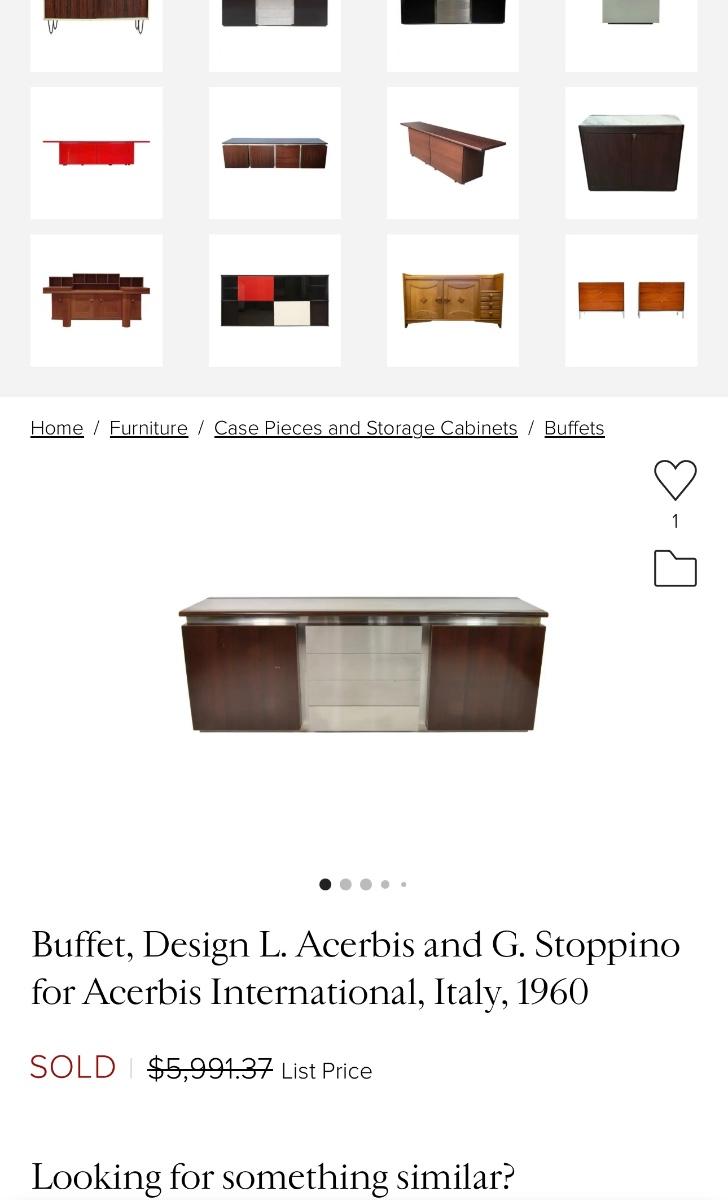Save this buffet with the heart icon

675,481
